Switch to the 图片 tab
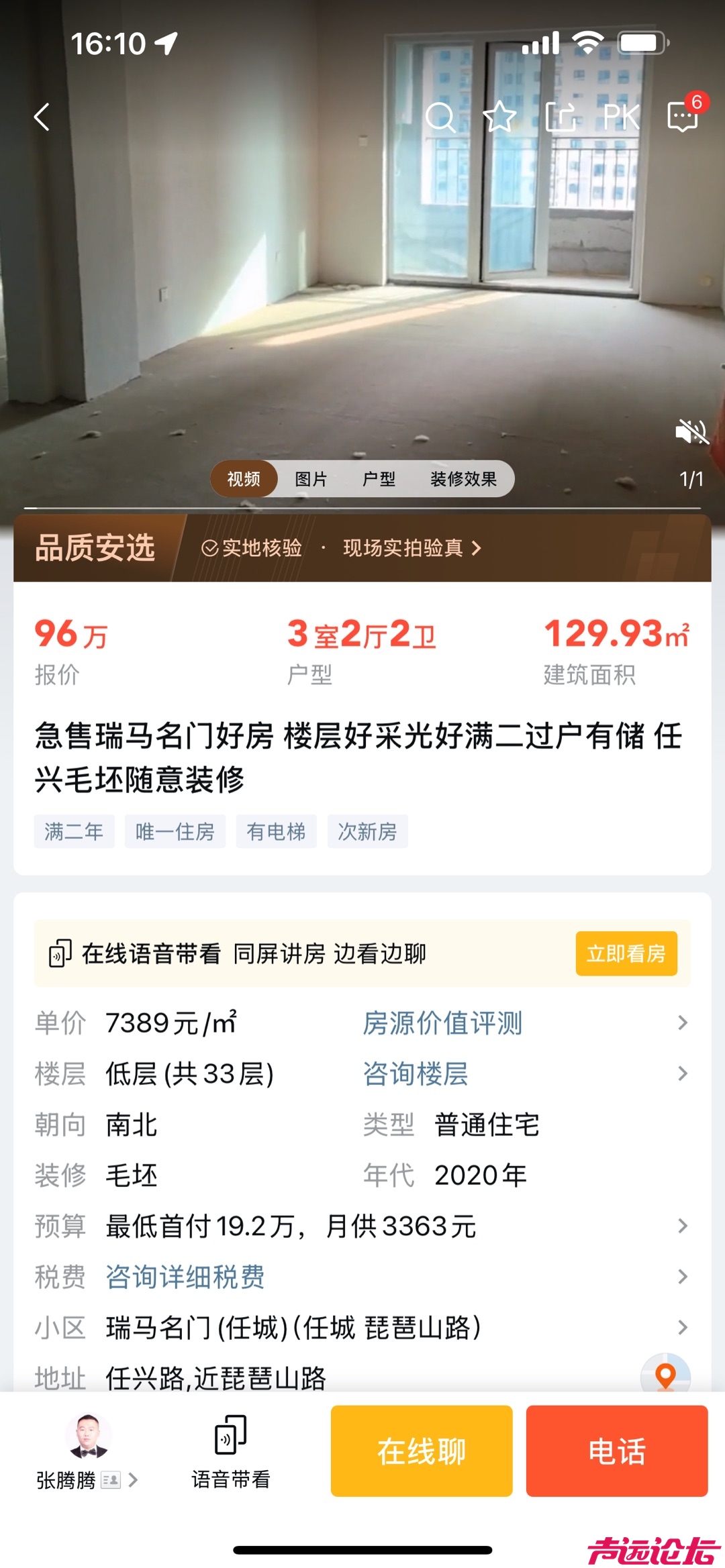 pos(311,479)
